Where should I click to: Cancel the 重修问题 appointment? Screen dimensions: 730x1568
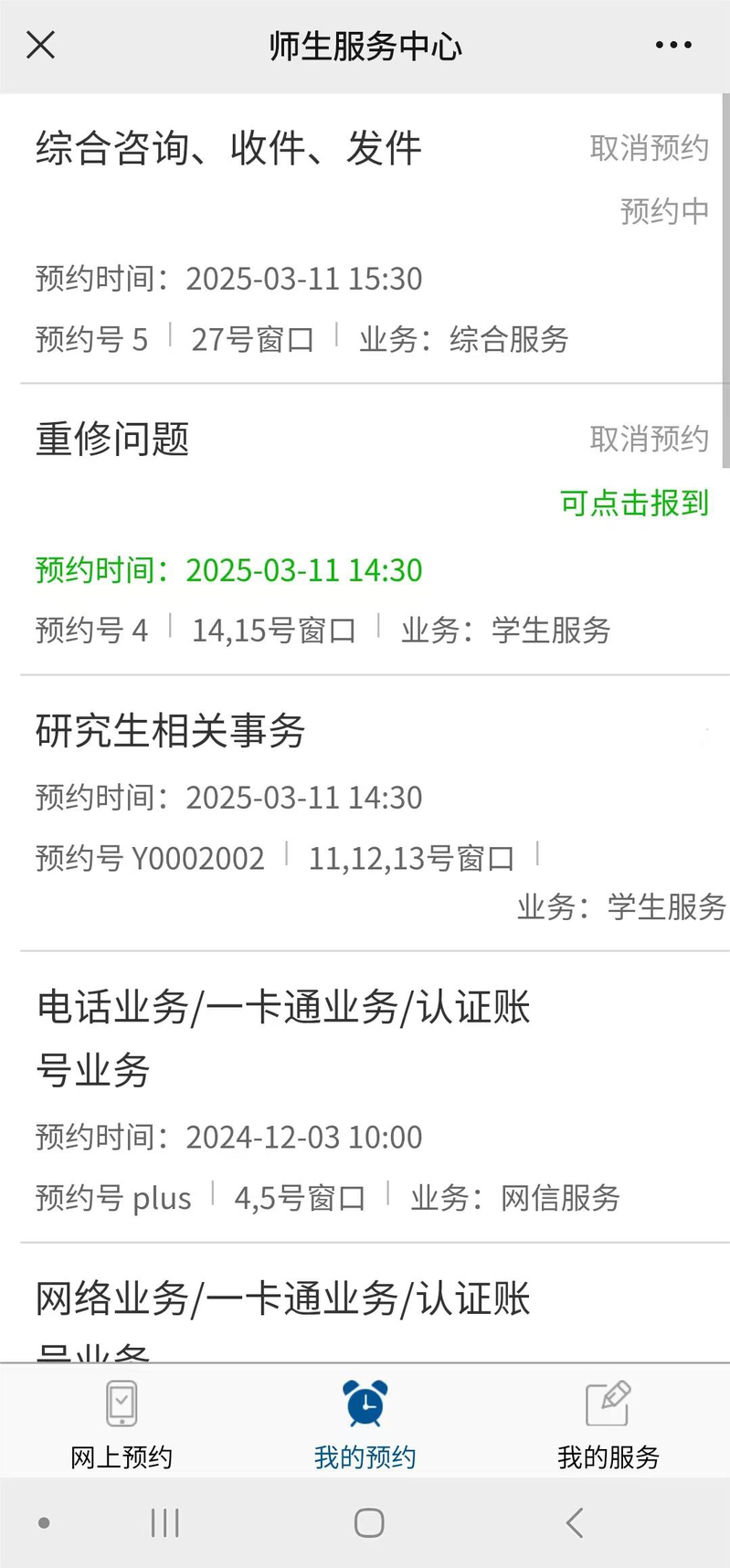649,439
